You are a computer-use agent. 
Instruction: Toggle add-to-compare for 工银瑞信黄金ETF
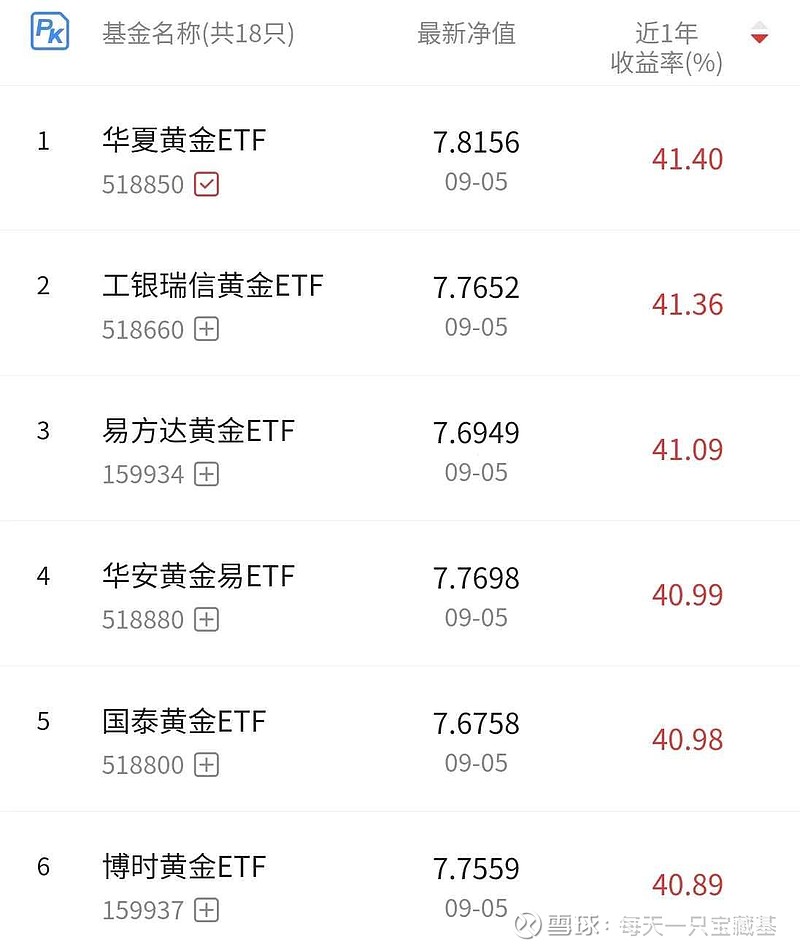(x=206, y=329)
